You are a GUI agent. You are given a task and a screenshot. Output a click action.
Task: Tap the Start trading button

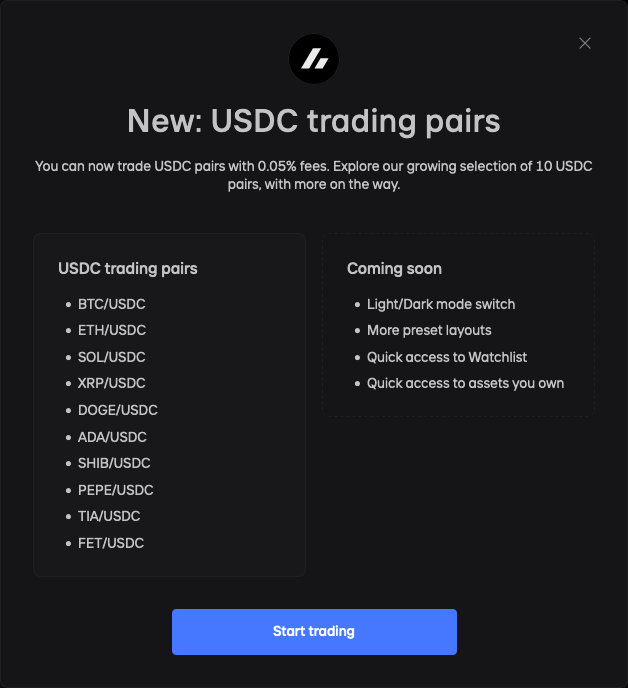click(x=314, y=632)
